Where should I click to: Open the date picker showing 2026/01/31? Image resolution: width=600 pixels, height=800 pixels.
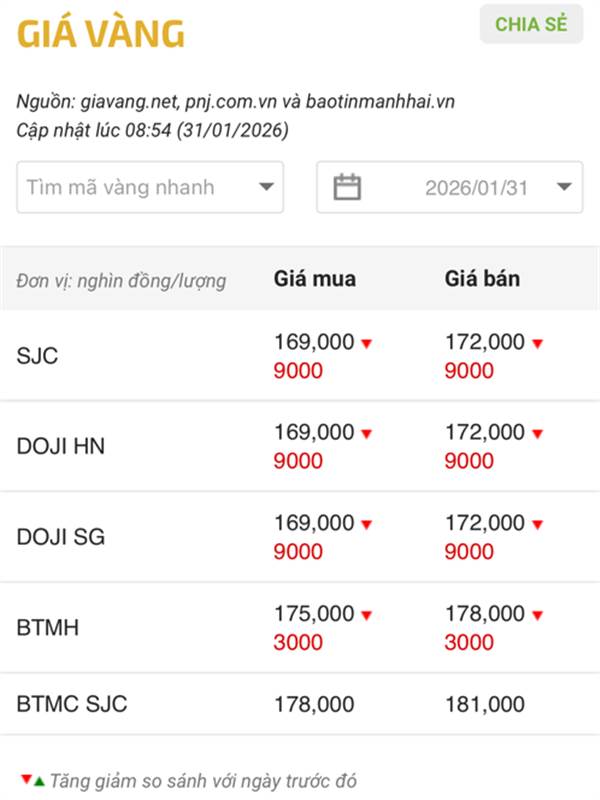pos(450,187)
